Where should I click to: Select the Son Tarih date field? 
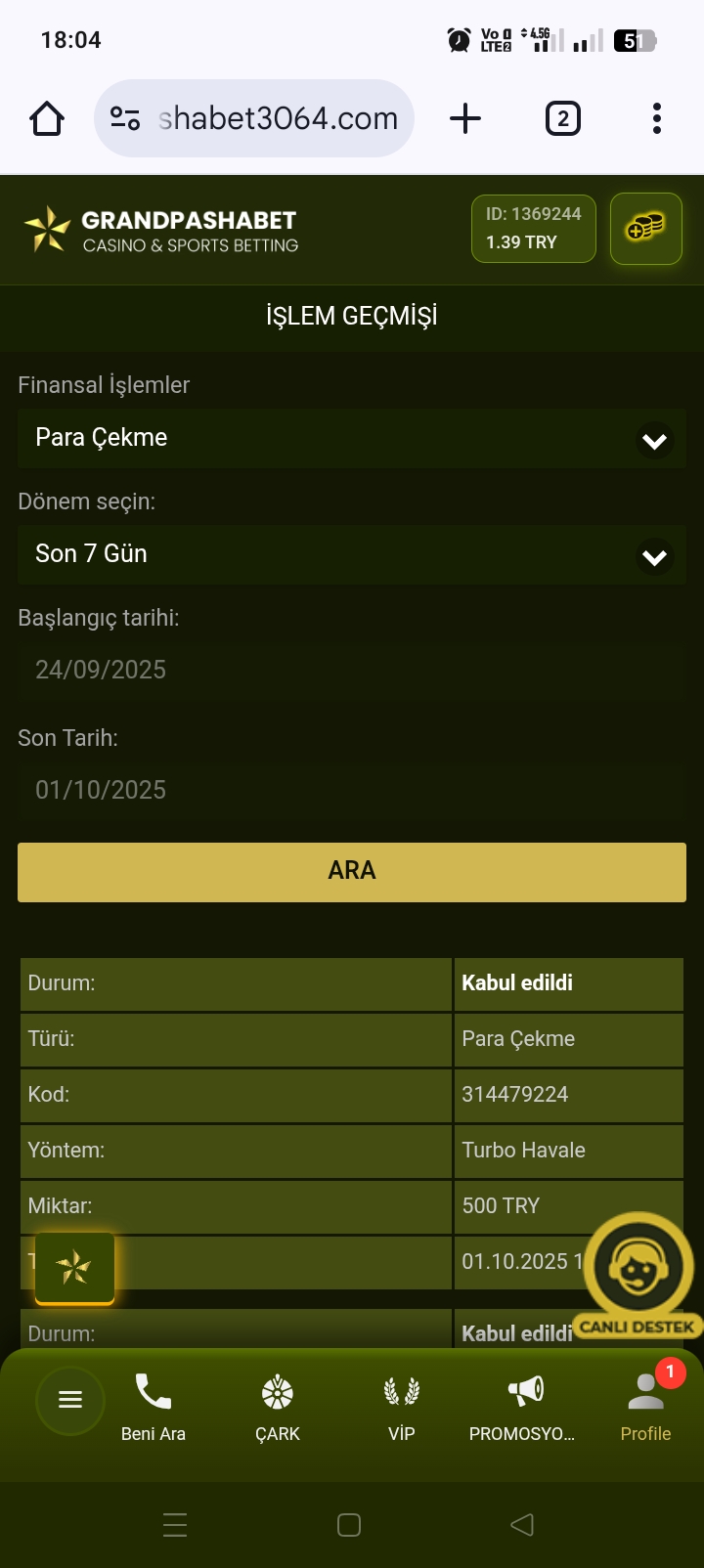pos(352,790)
